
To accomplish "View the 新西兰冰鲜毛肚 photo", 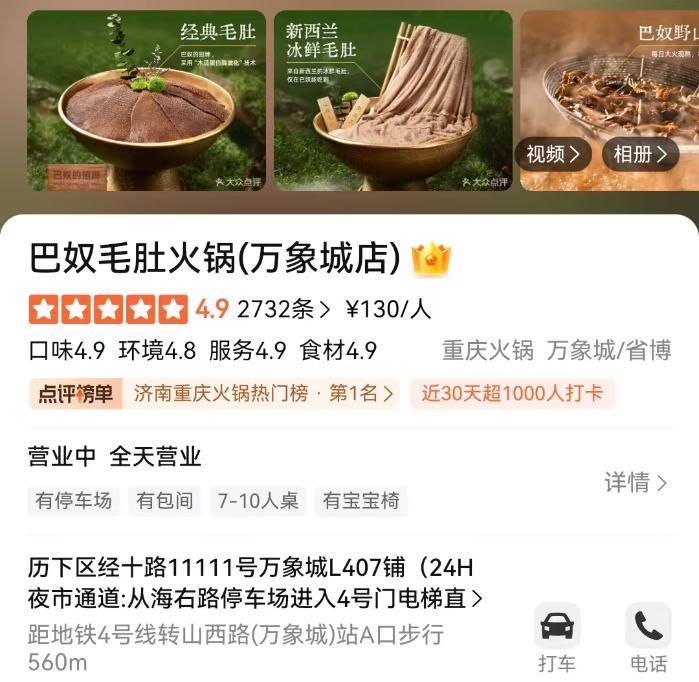I will point(393,100).
